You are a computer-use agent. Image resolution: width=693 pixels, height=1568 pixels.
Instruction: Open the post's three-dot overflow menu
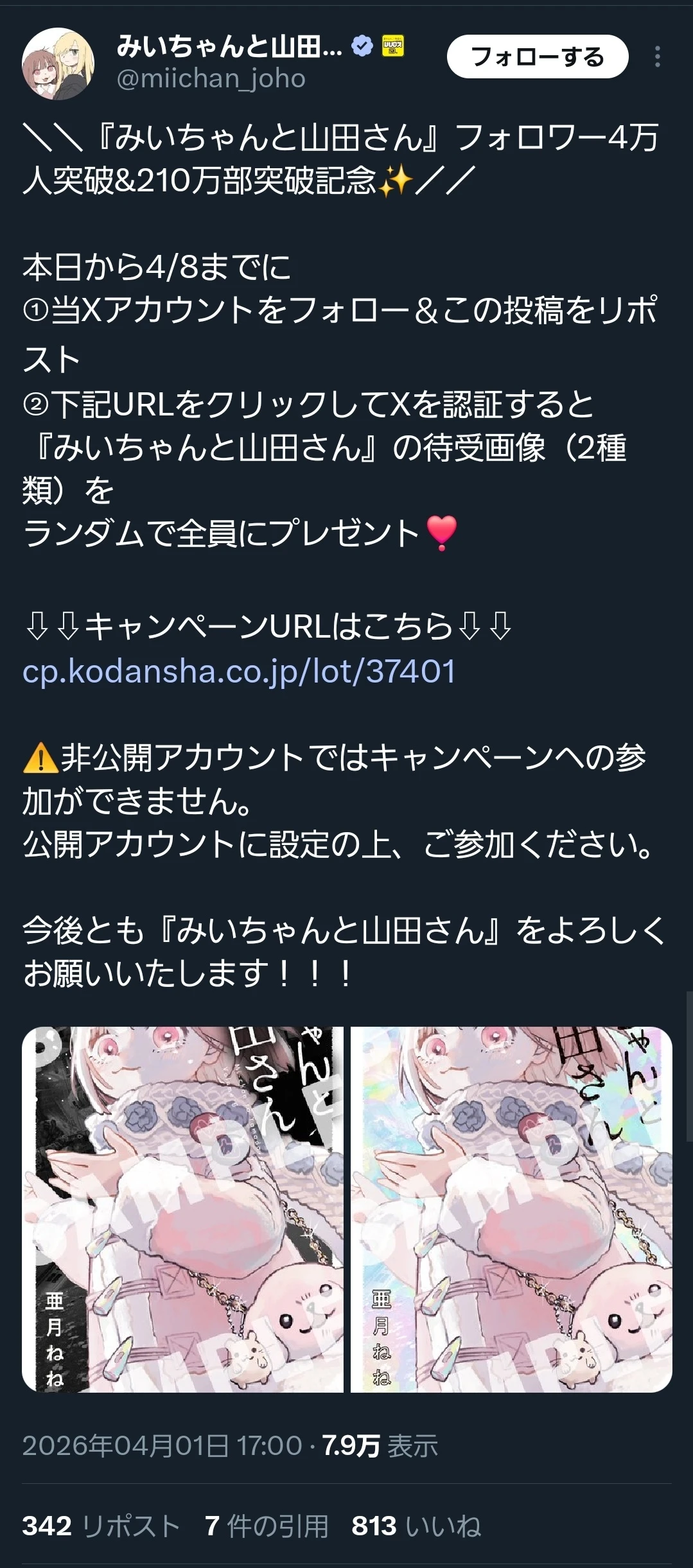657,57
